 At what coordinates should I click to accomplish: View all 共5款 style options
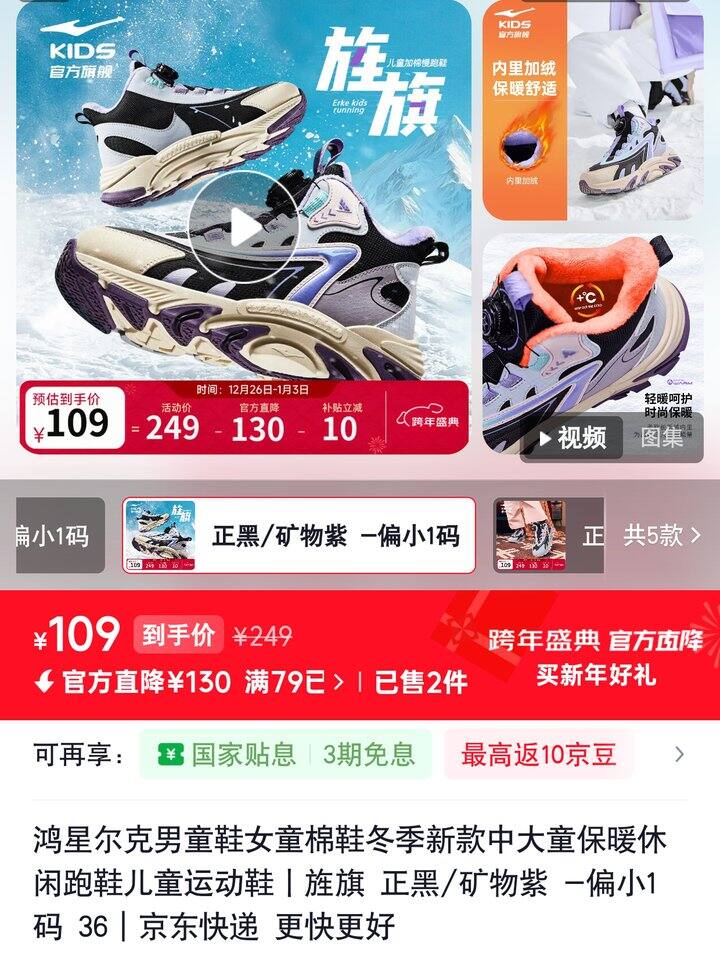pyautogui.click(x=663, y=535)
